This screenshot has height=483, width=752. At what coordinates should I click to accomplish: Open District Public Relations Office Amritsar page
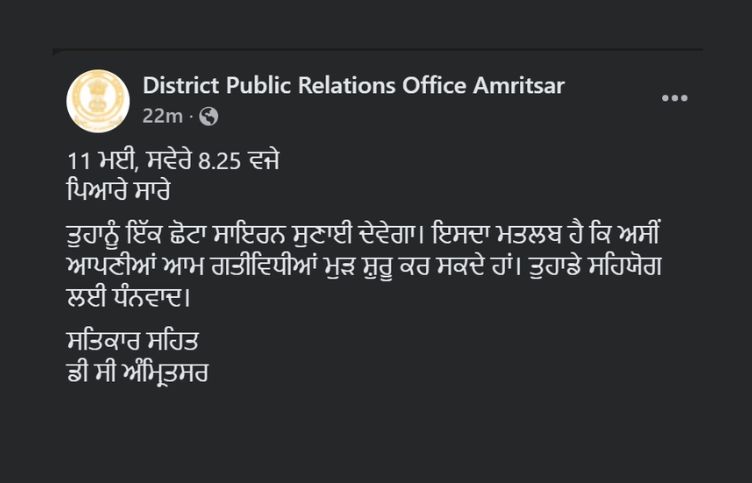pos(353,86)
